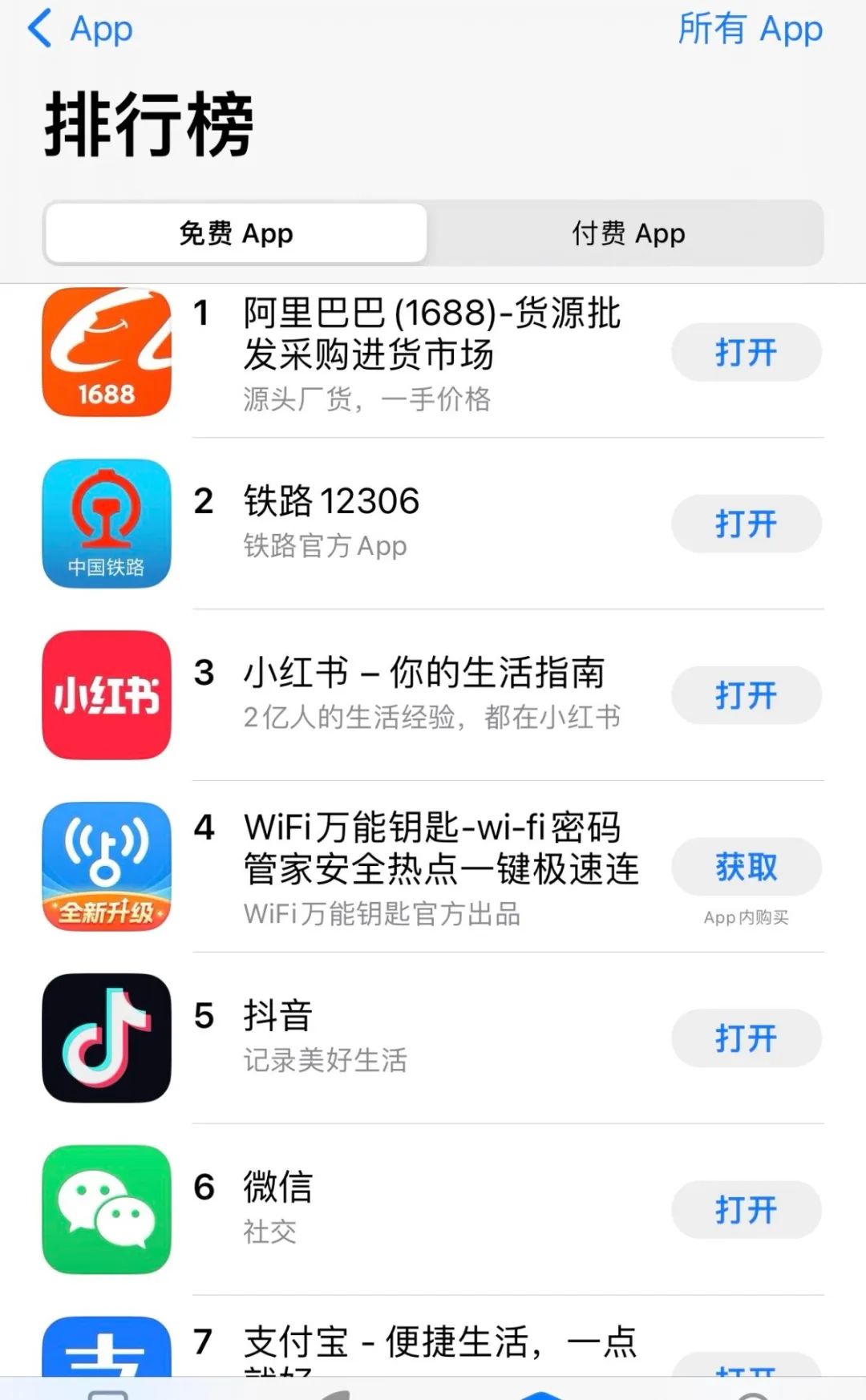
Task: Tap 打开 next to 阿里巴巴 1688
Action: (747, 352)
